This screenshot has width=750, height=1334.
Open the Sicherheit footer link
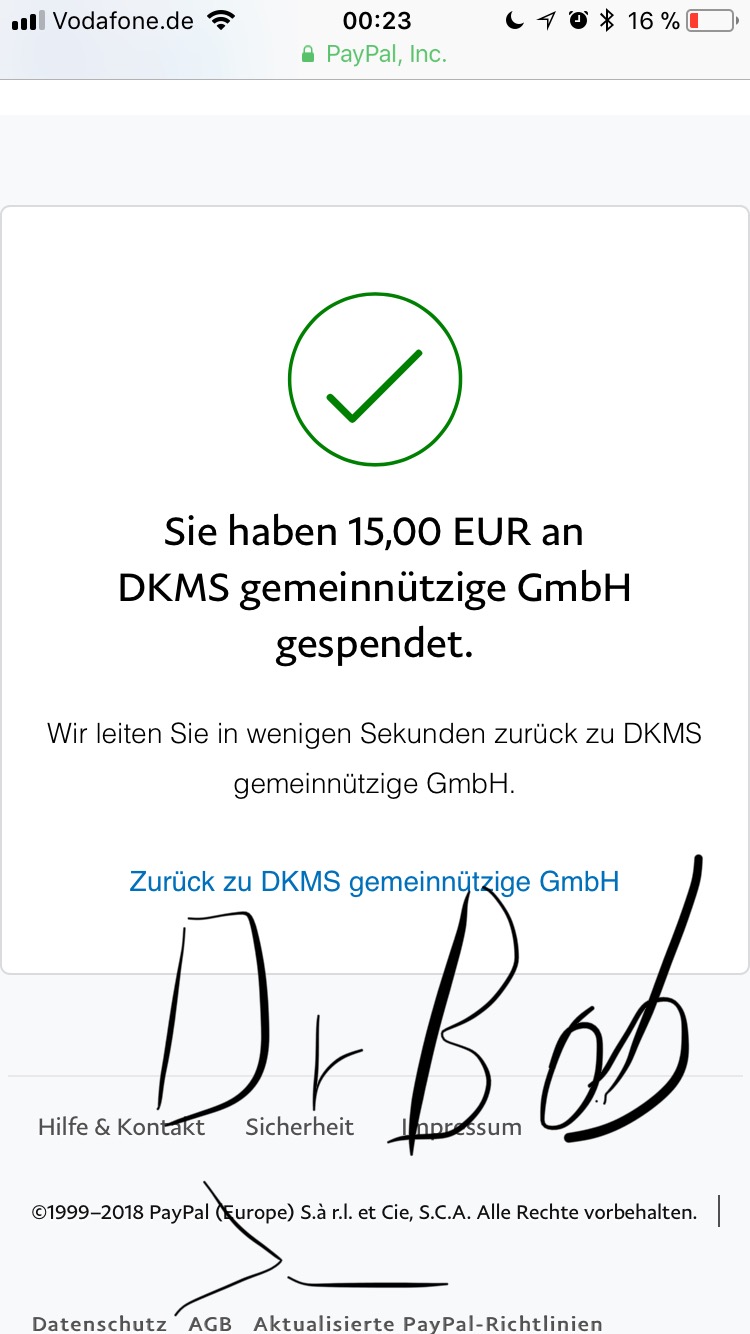tap(300, 1127)
